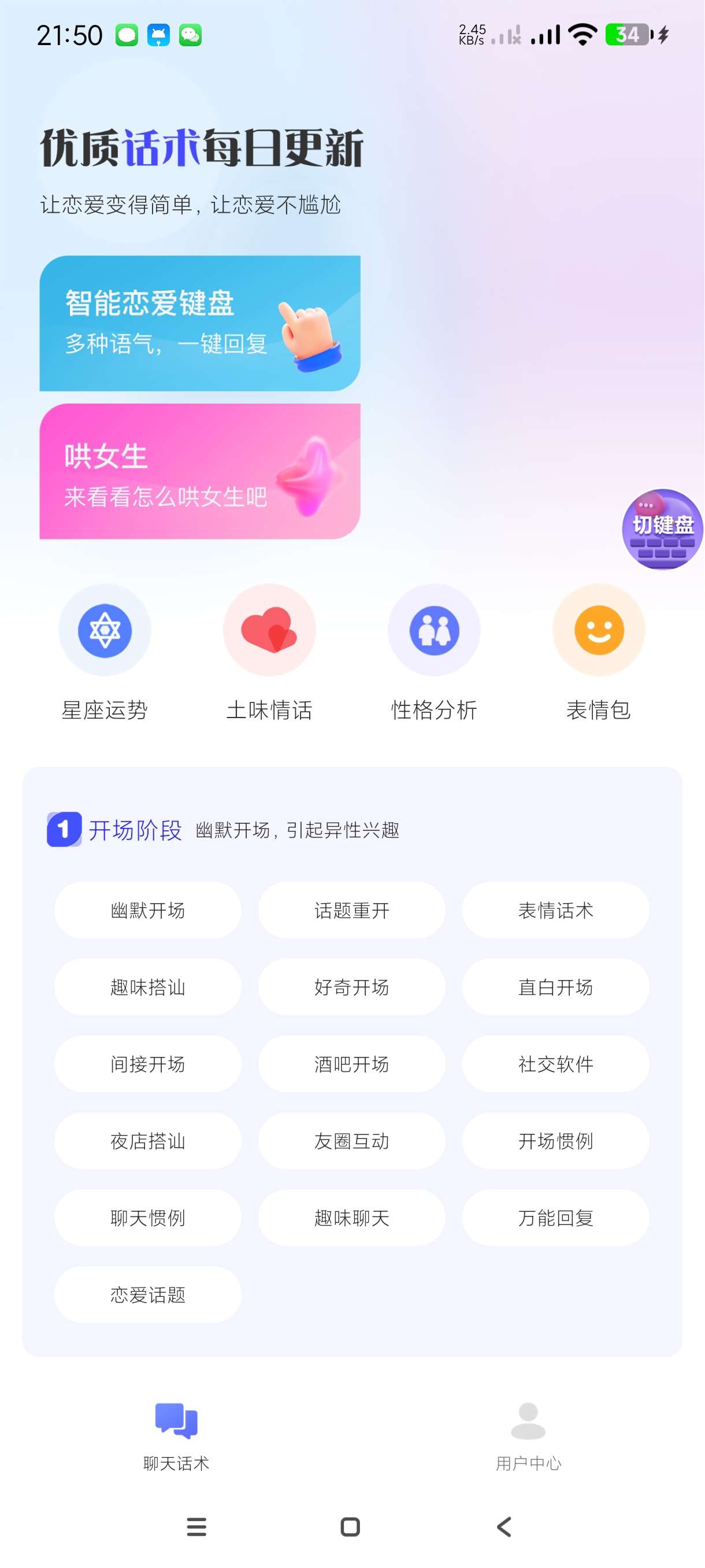Select the 酒吧开场 chip

click(351, 1064)
